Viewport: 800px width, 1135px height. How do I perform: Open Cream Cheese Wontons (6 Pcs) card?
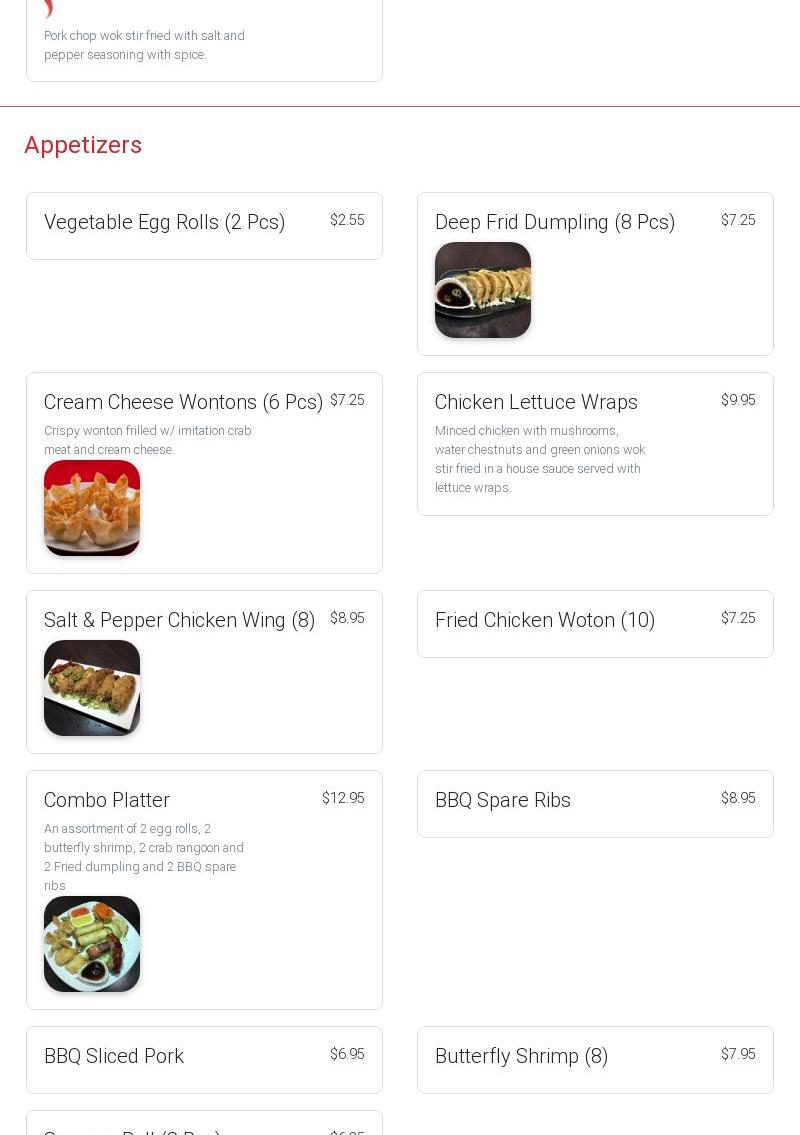click(x=204, y=472)
